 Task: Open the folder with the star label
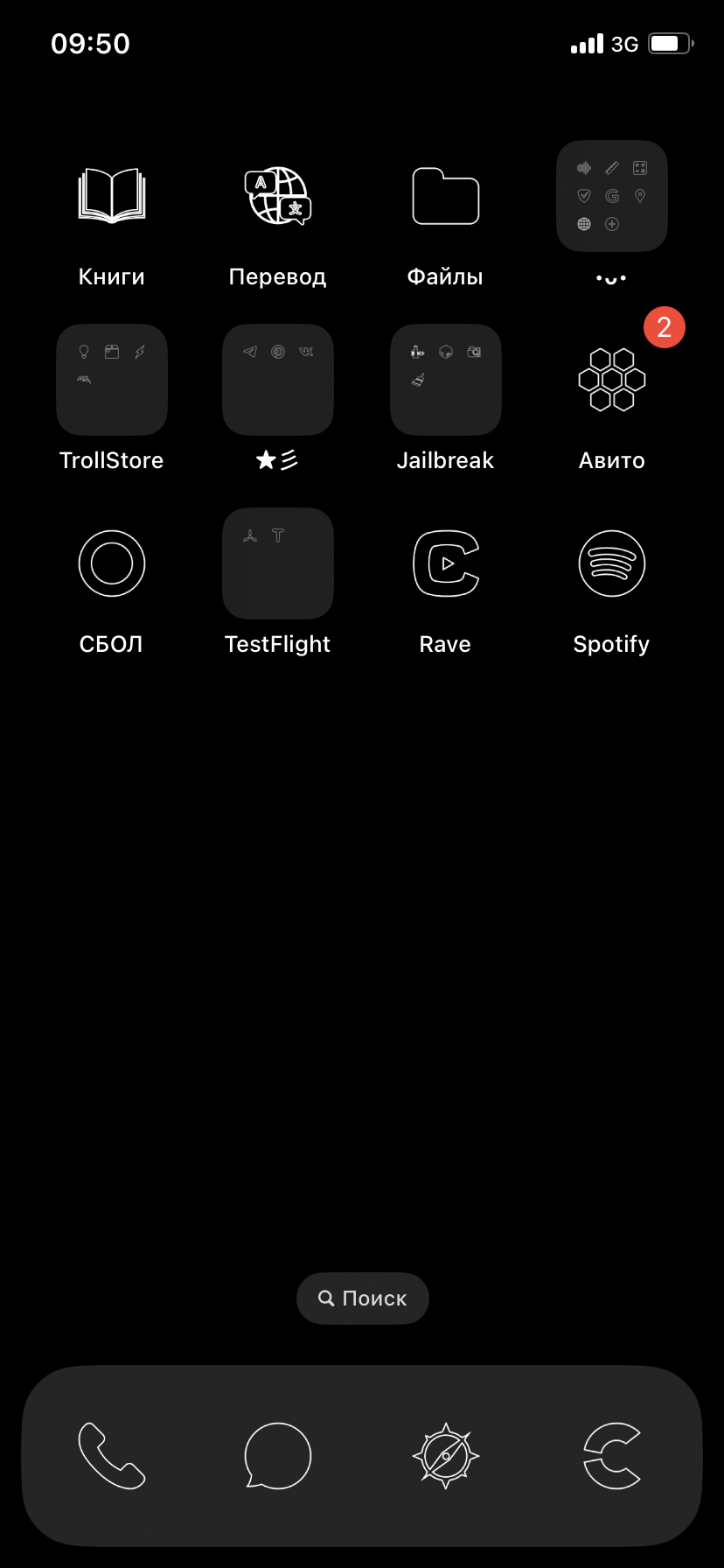278,380
